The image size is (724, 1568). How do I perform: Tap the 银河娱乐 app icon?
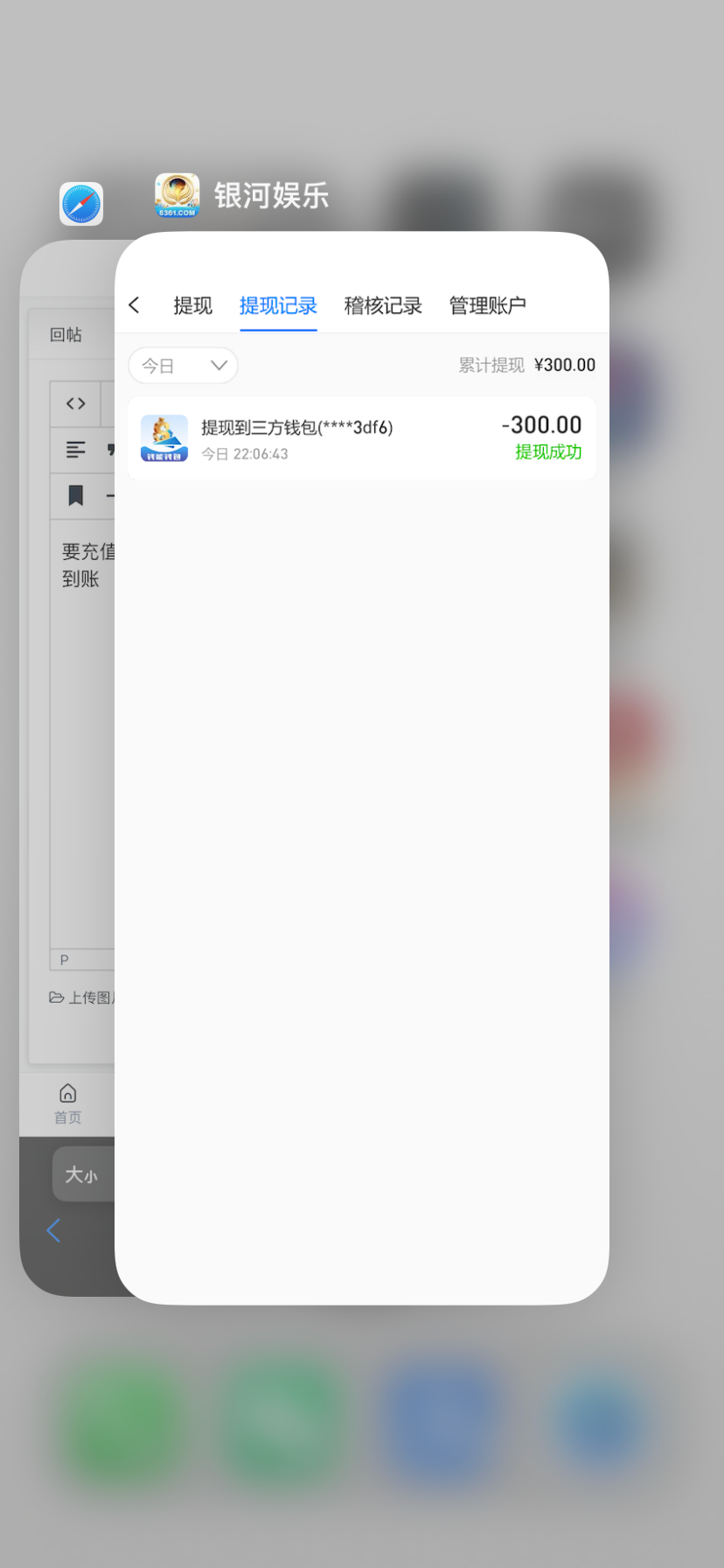coord(178,195)
